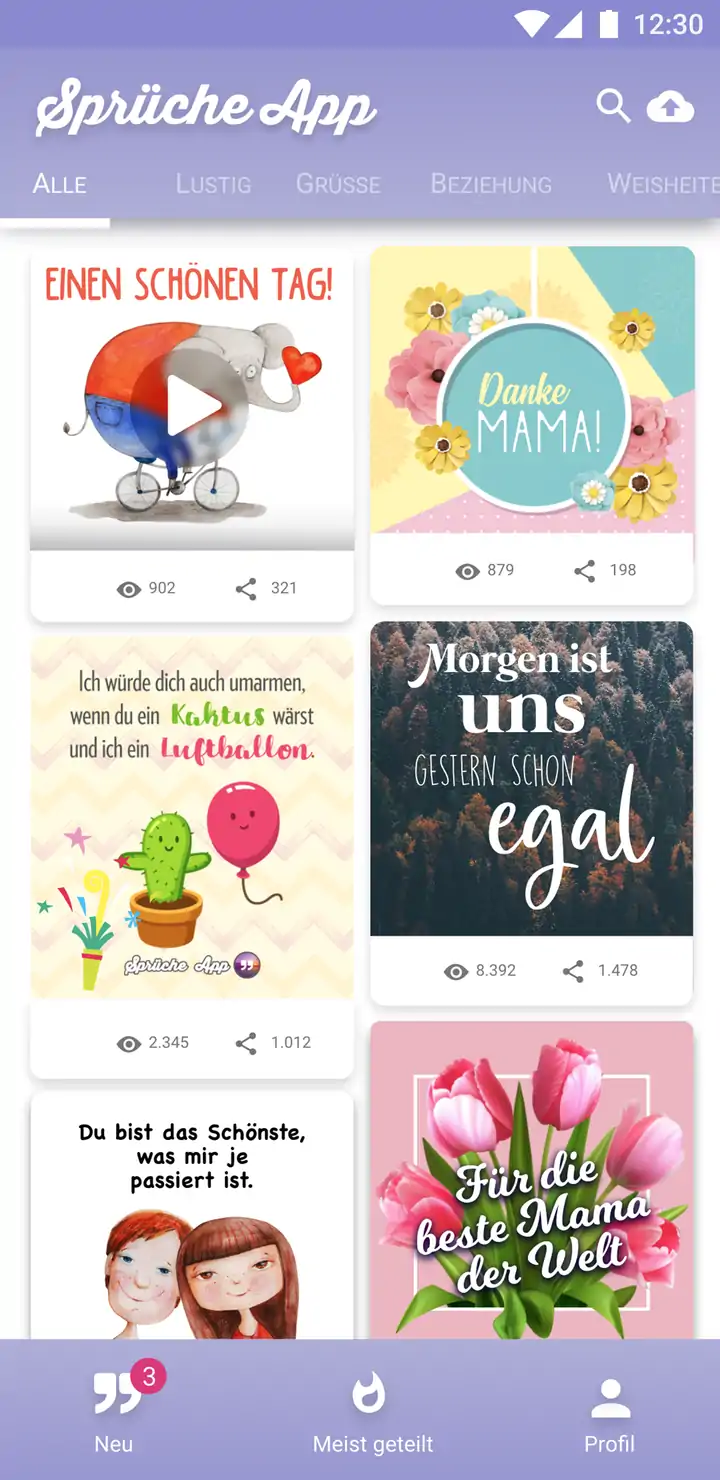Share the Kaktus Luftballon card
Viewport: 720px width, 1480px height.
coord(246,1043)
